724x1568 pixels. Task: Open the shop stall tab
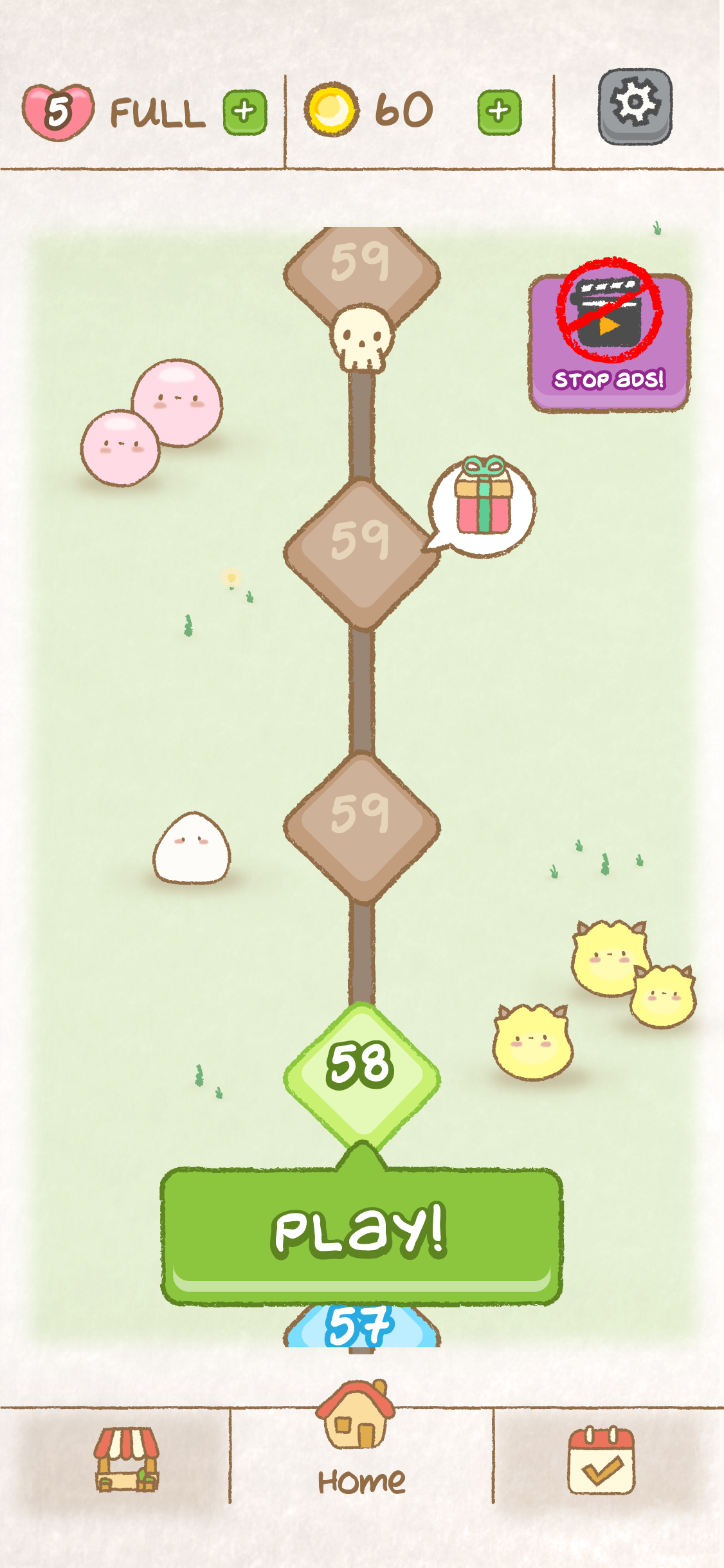127,1459
